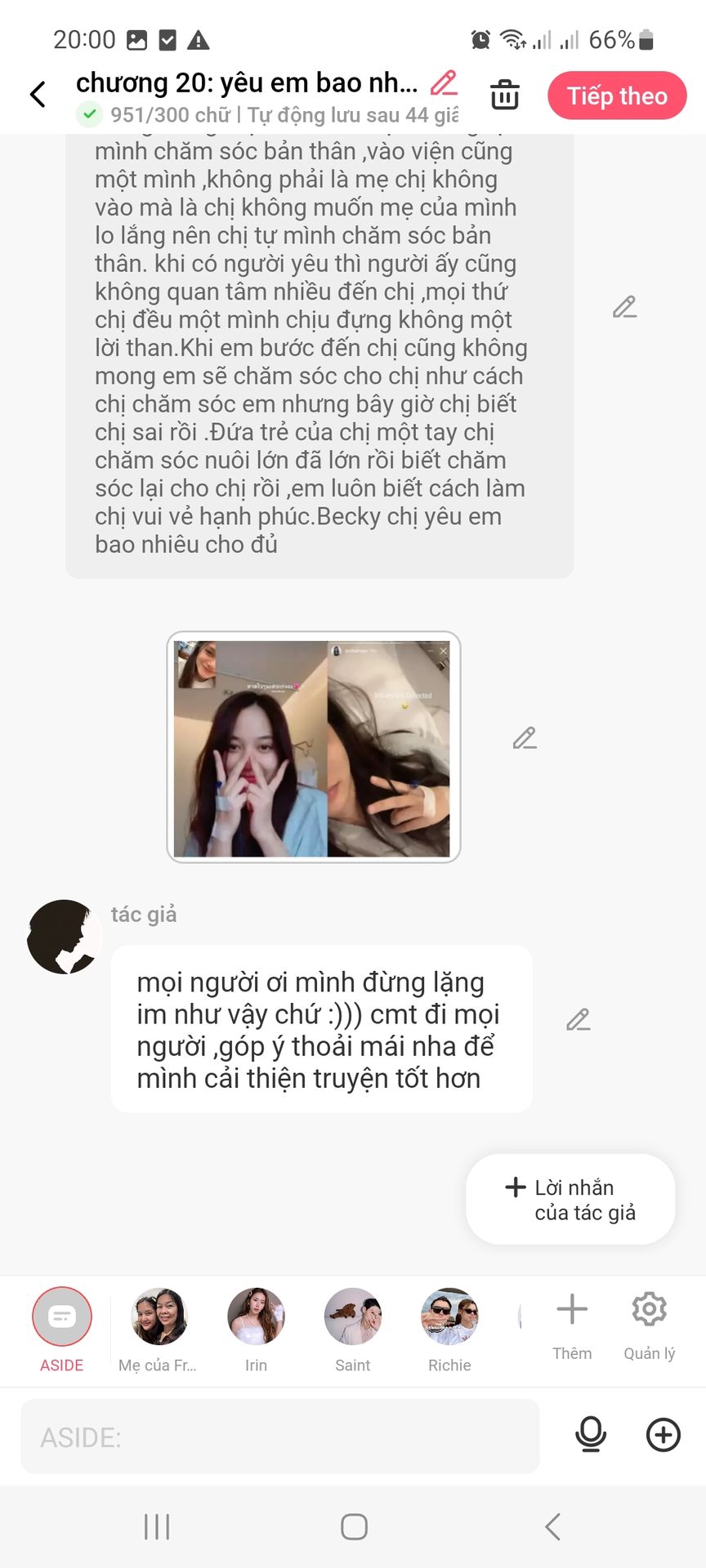Edit the long paragraph message

click(624, 307)
